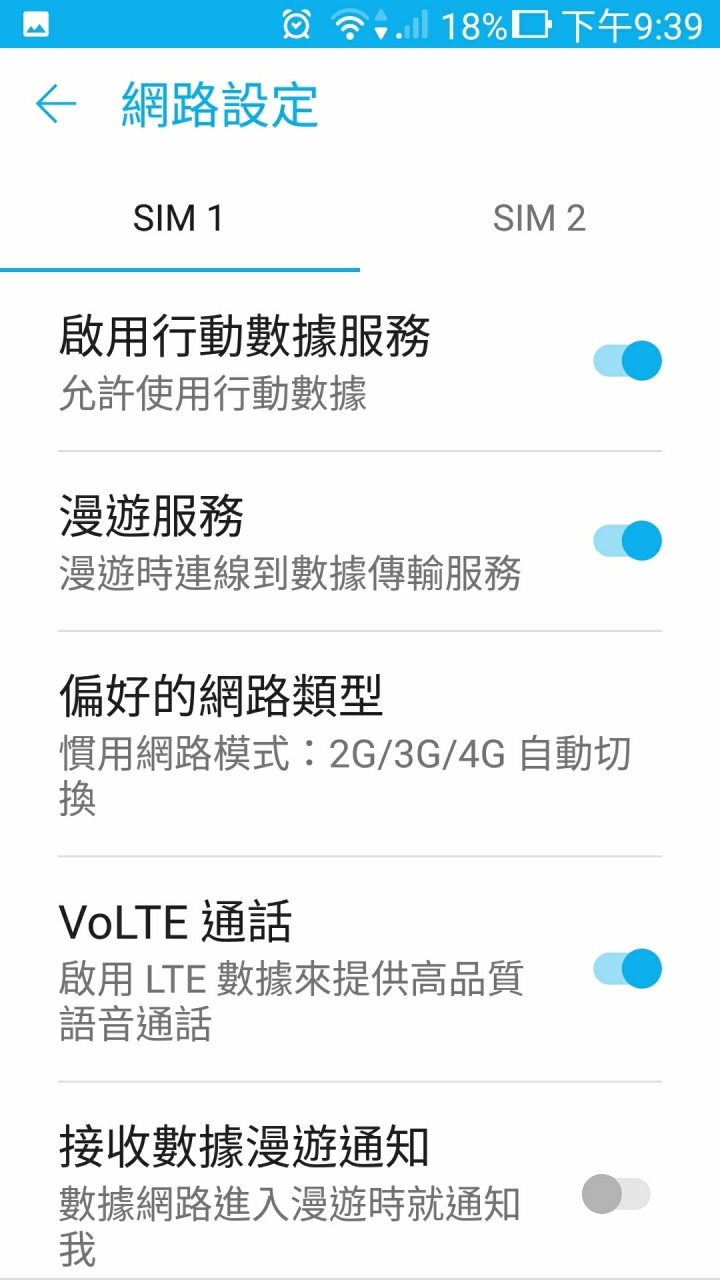Select the SIM 1 tab
The width and height of the screenshot is (720, 1280).
click(x=179, y=218)
